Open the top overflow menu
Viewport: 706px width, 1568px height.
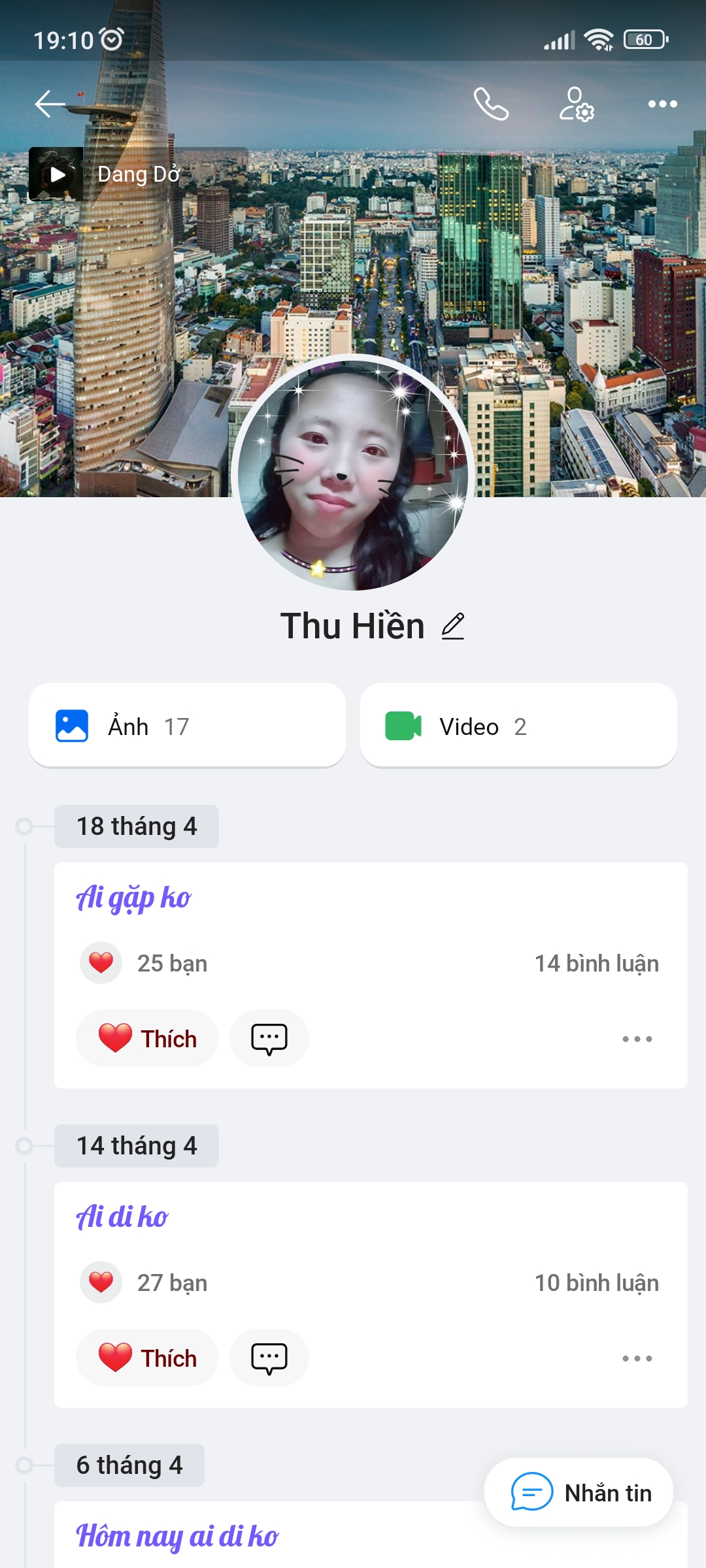coord(662,104)
